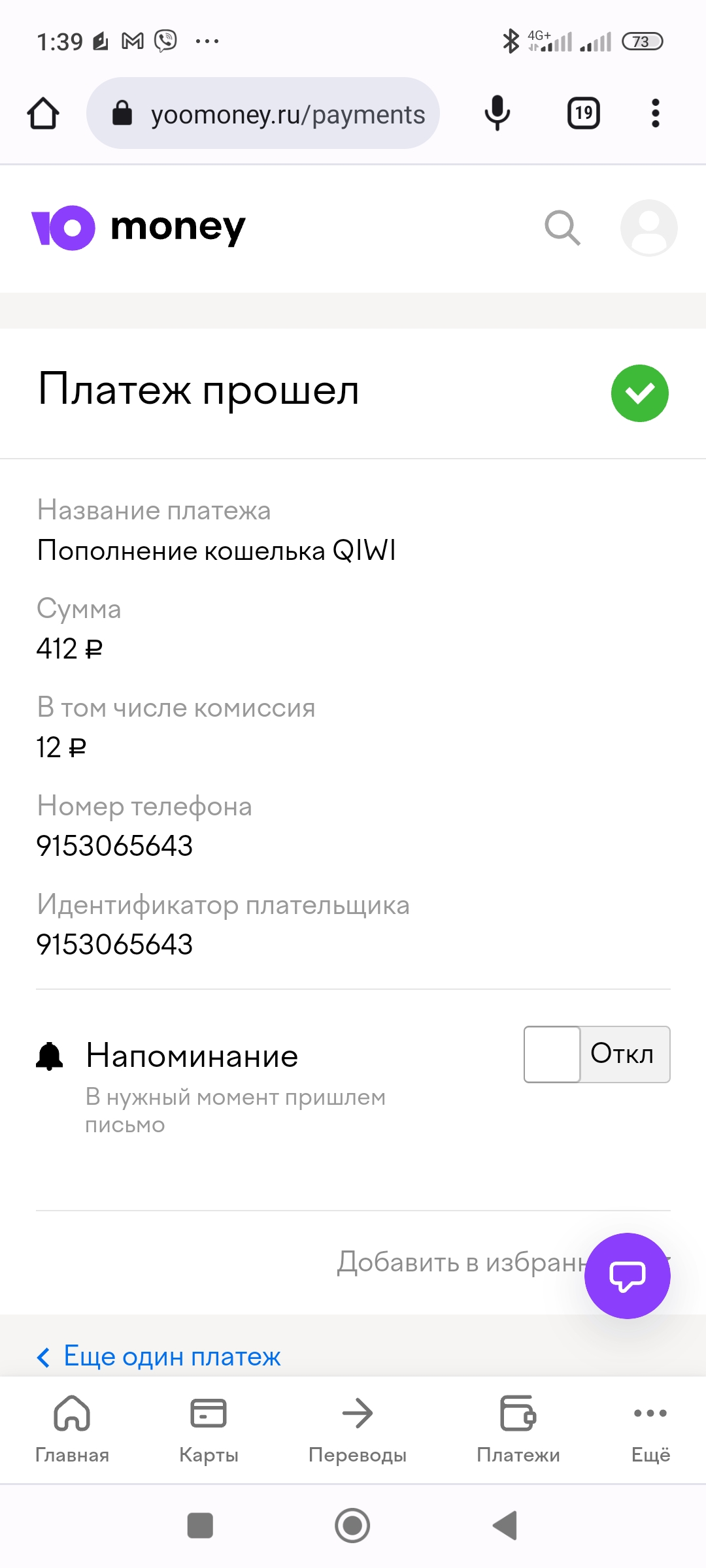The image size is (706, 1568).
Task: Make another payment via Еще один платеж
Action: pyautogui.click(x=159, y=1356)
